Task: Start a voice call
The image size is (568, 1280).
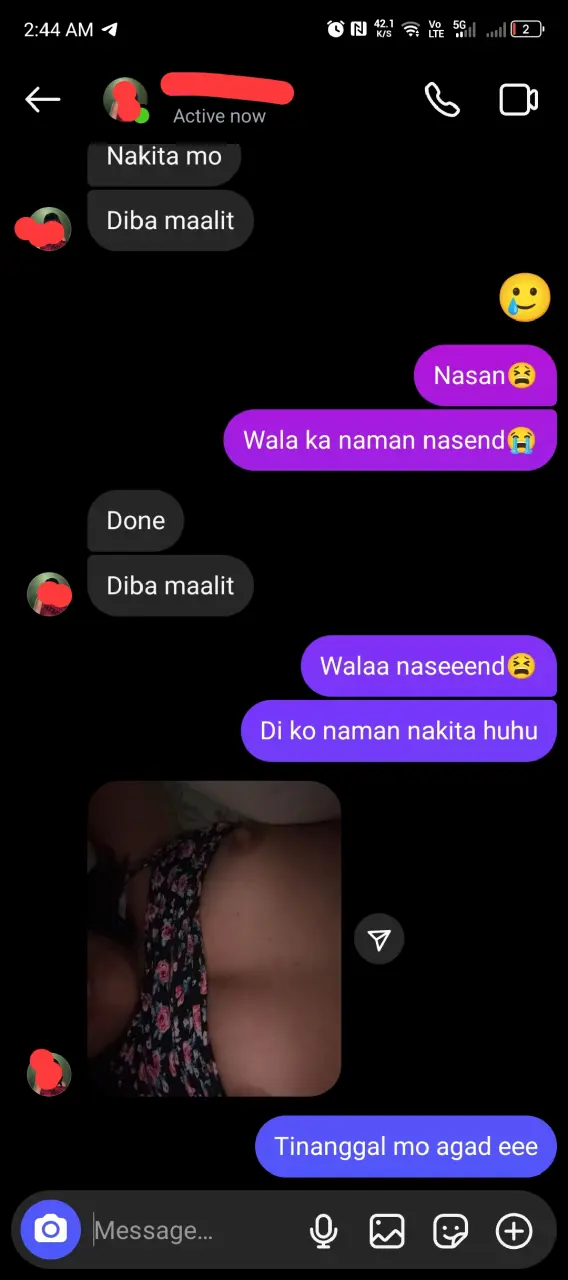Action: pos(441,99)
